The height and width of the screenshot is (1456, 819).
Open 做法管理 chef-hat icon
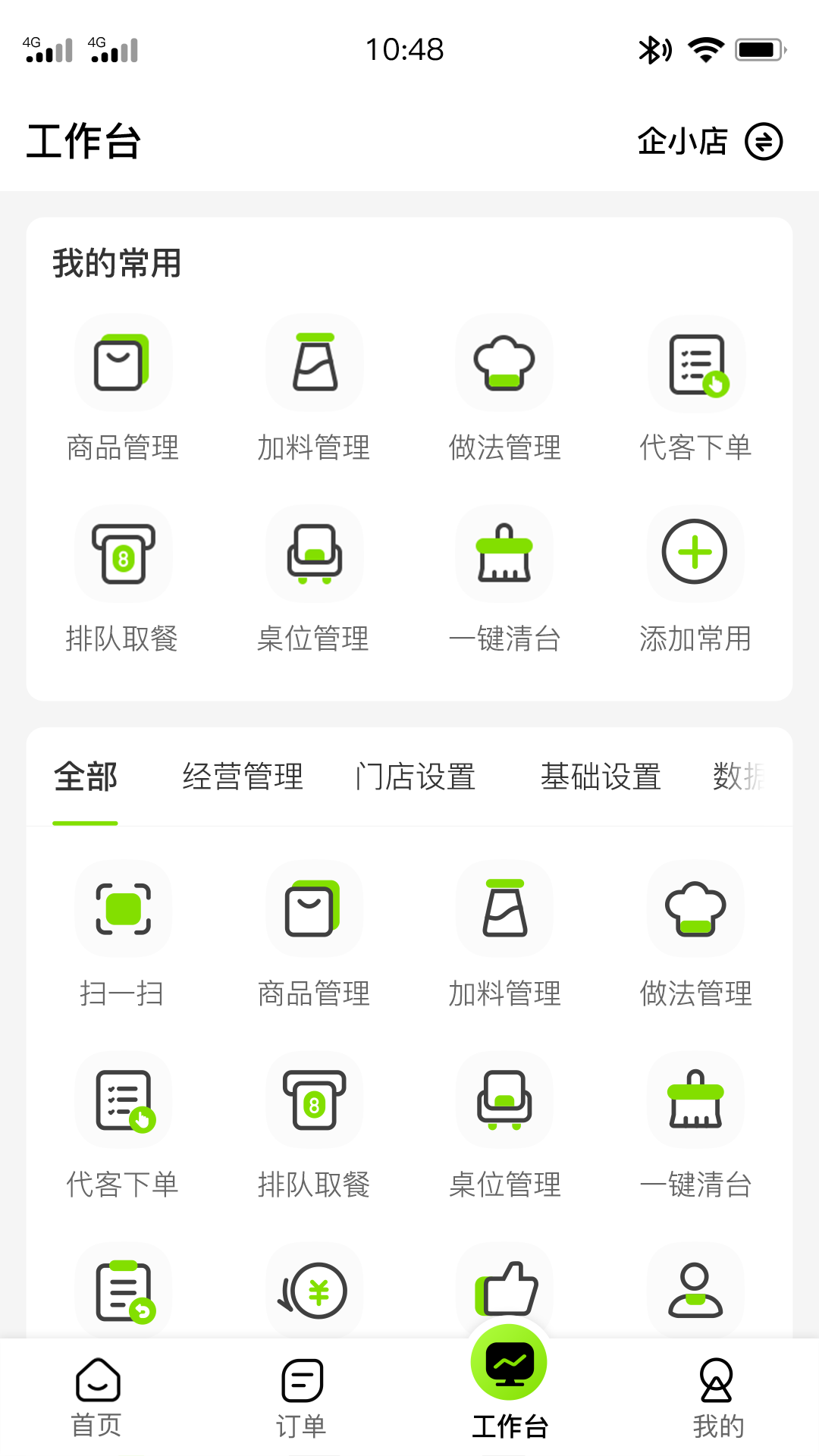pyautogui.click(x=504, y=363)
